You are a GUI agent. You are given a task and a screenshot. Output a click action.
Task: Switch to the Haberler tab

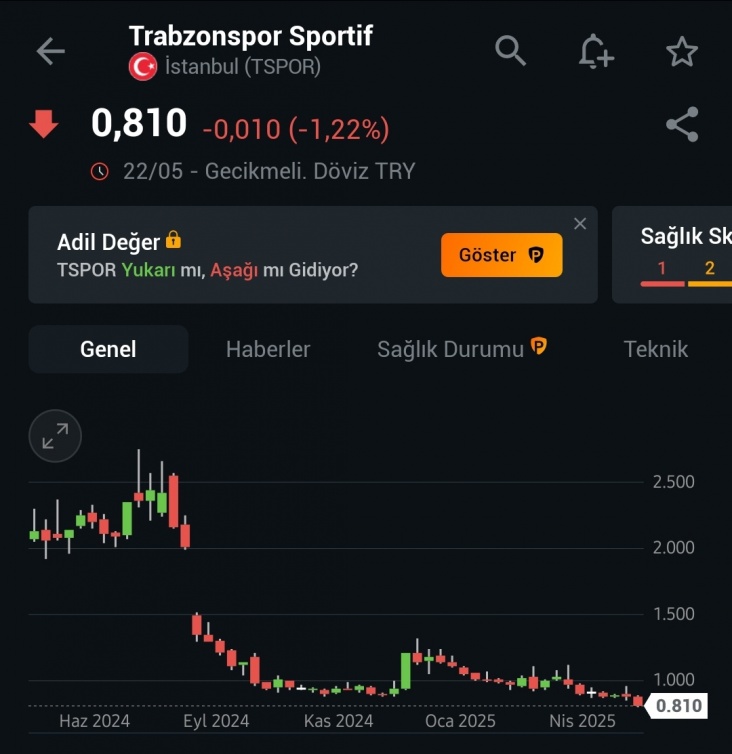pos(268,349)
